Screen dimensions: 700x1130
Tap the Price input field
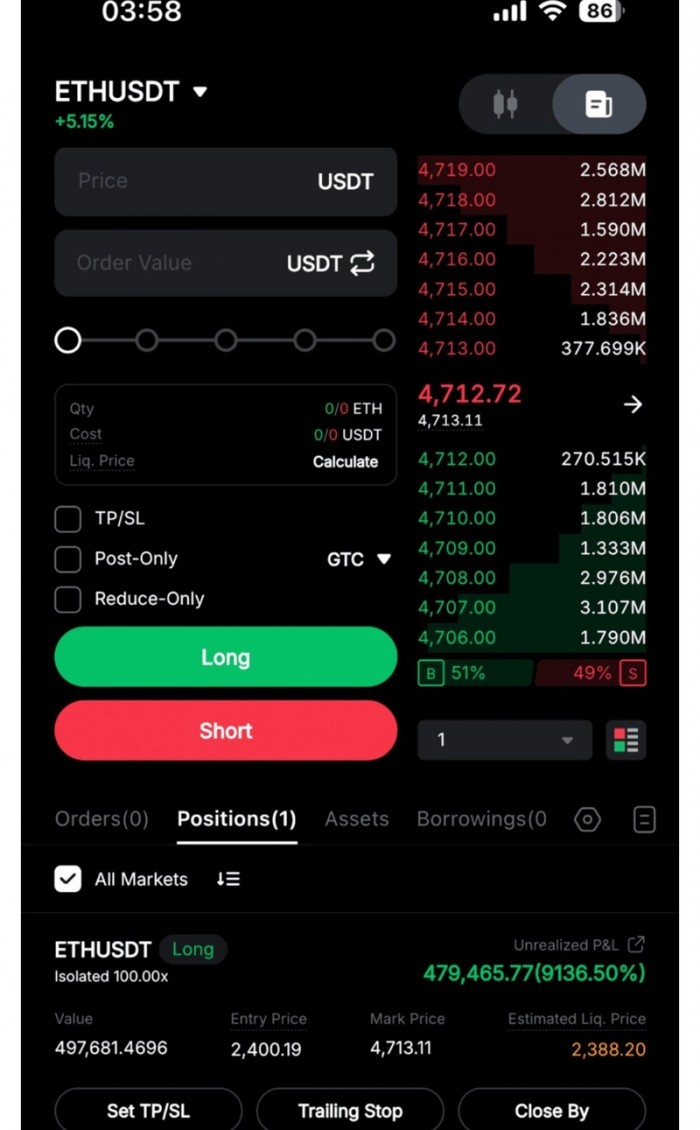pos(190,182)
